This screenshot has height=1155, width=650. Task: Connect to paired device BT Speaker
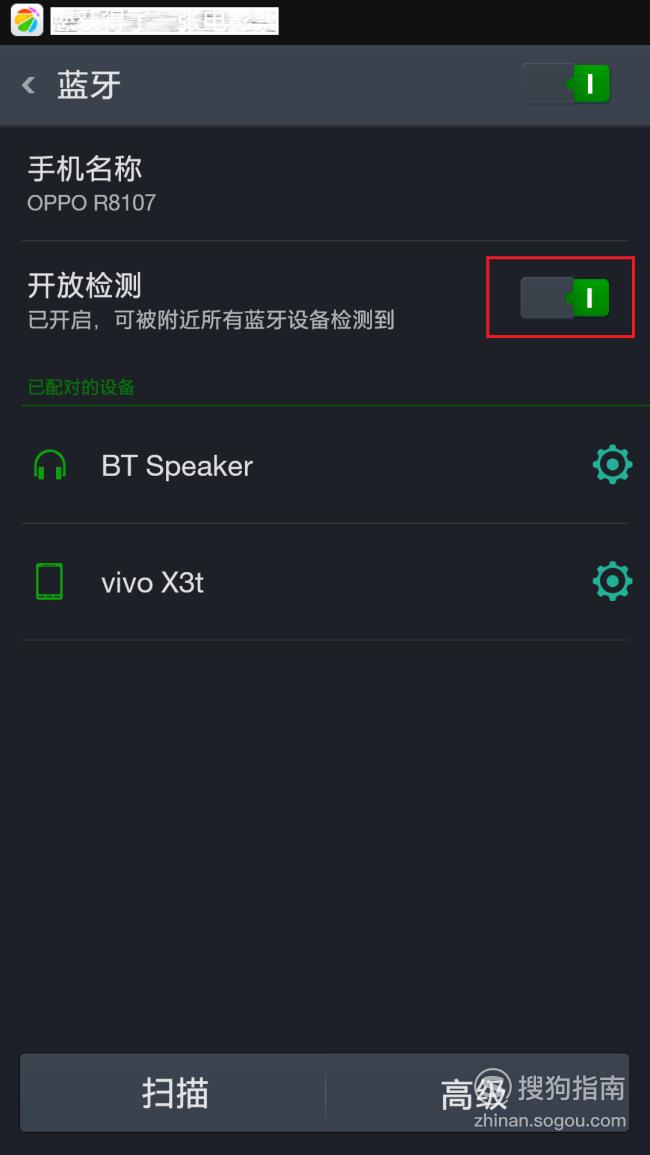pyautogui.click(x=301, y=466)
